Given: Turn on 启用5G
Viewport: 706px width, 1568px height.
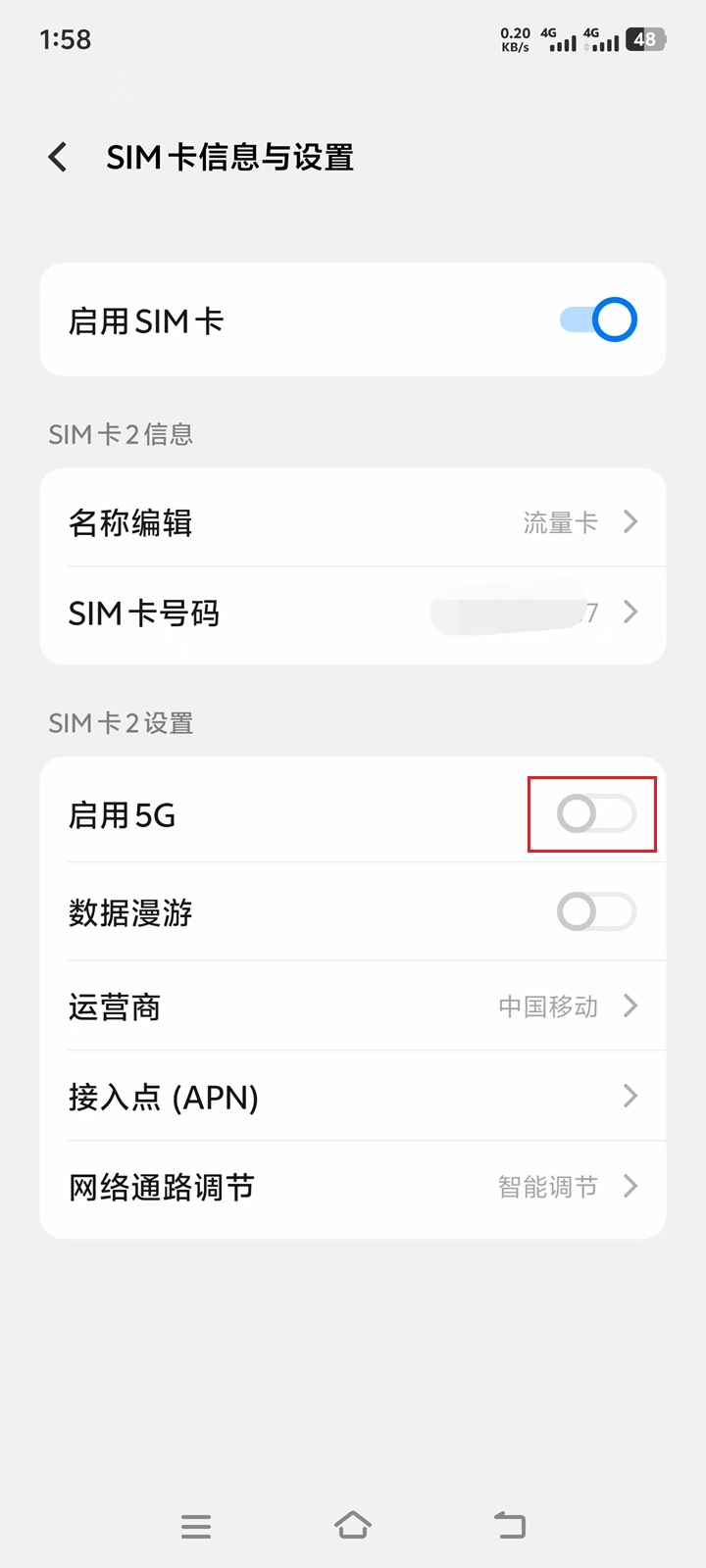Looking at the screenshot, I should coord(596,813).
